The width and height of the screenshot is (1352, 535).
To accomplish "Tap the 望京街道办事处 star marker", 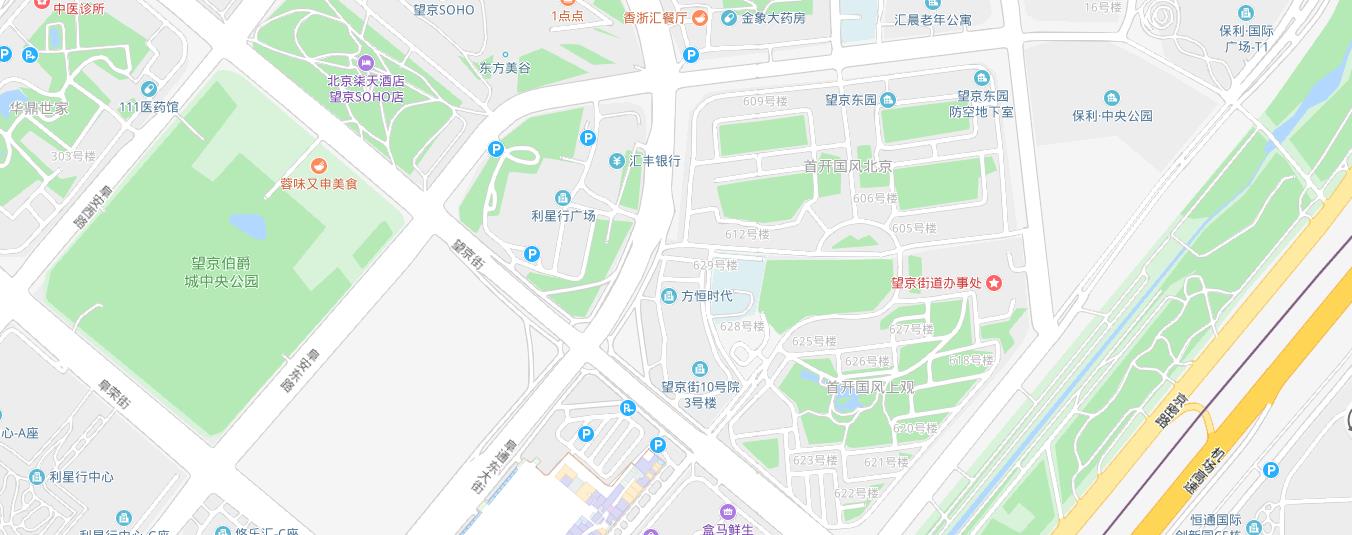I will tap(994, 283).
